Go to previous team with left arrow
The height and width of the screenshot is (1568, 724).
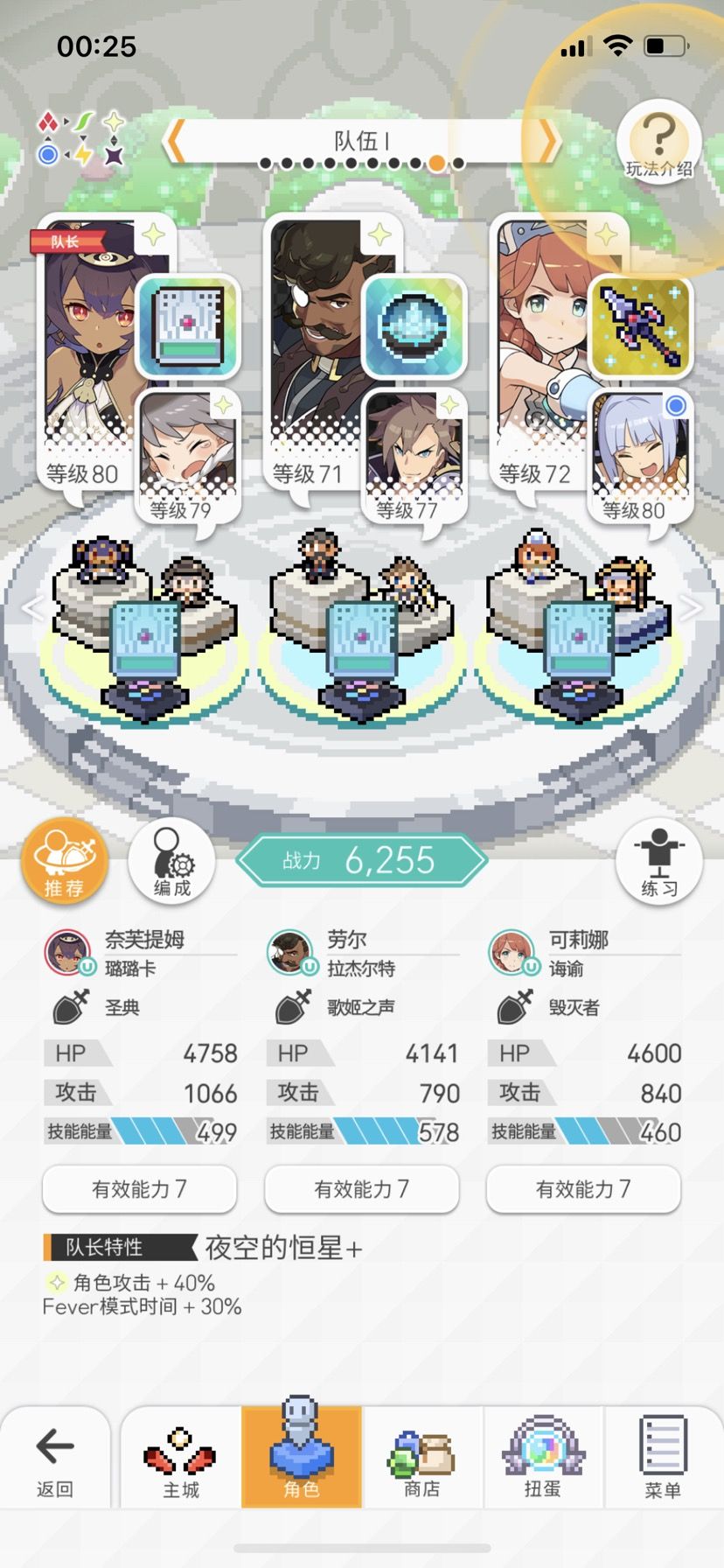pyautogui.click(x=176, y=140)
